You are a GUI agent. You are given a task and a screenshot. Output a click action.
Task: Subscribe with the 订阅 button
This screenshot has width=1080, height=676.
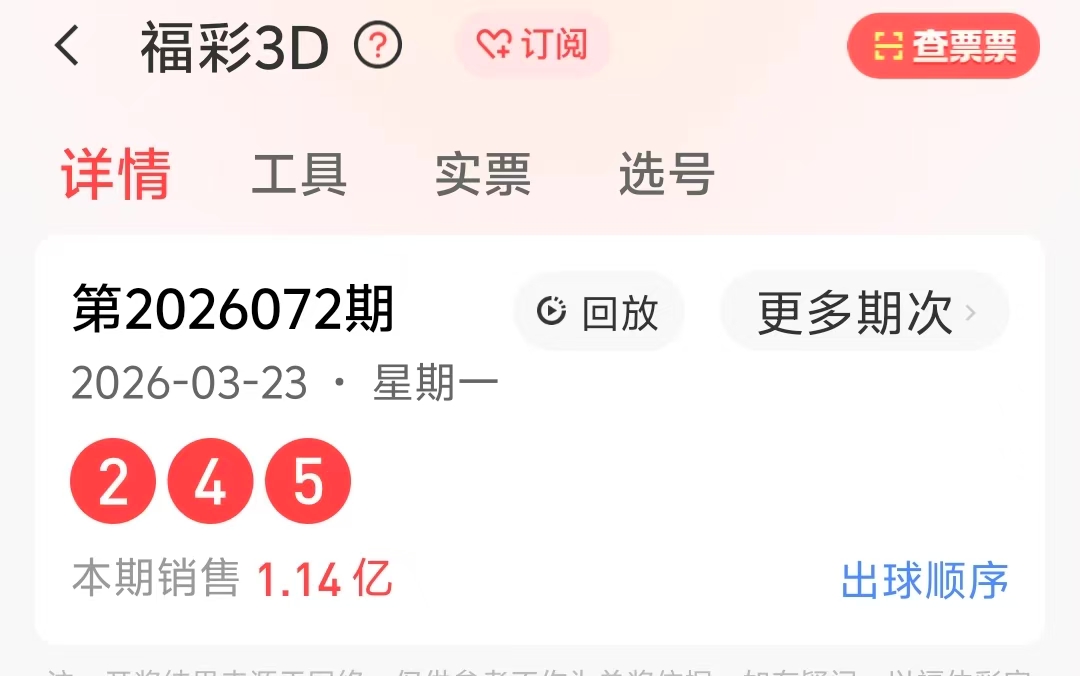pyautogui.click(x=531, y=45)
